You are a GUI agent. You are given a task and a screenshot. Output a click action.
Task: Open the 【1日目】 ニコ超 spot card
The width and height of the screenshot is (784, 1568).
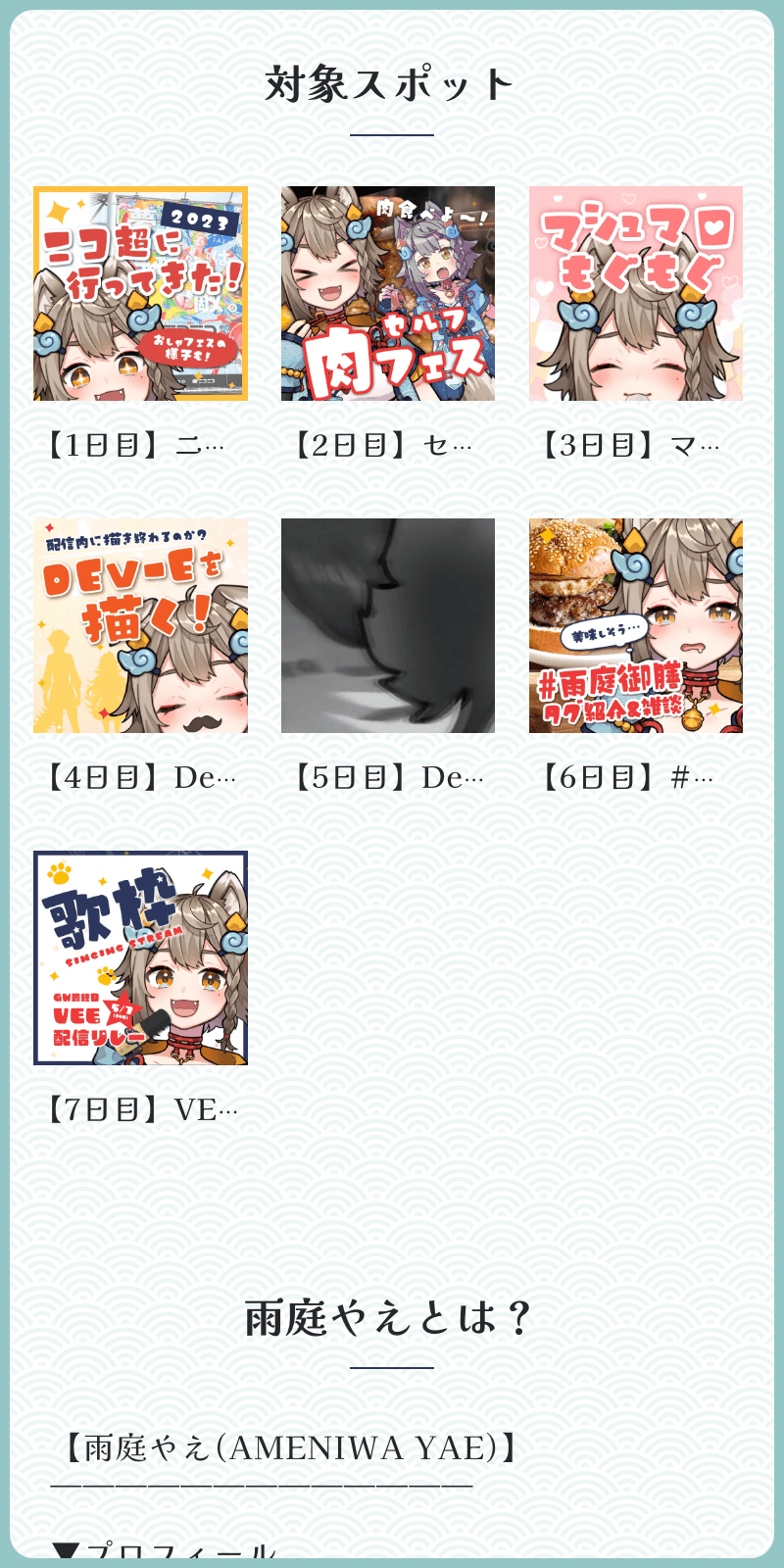click(140, 294)
